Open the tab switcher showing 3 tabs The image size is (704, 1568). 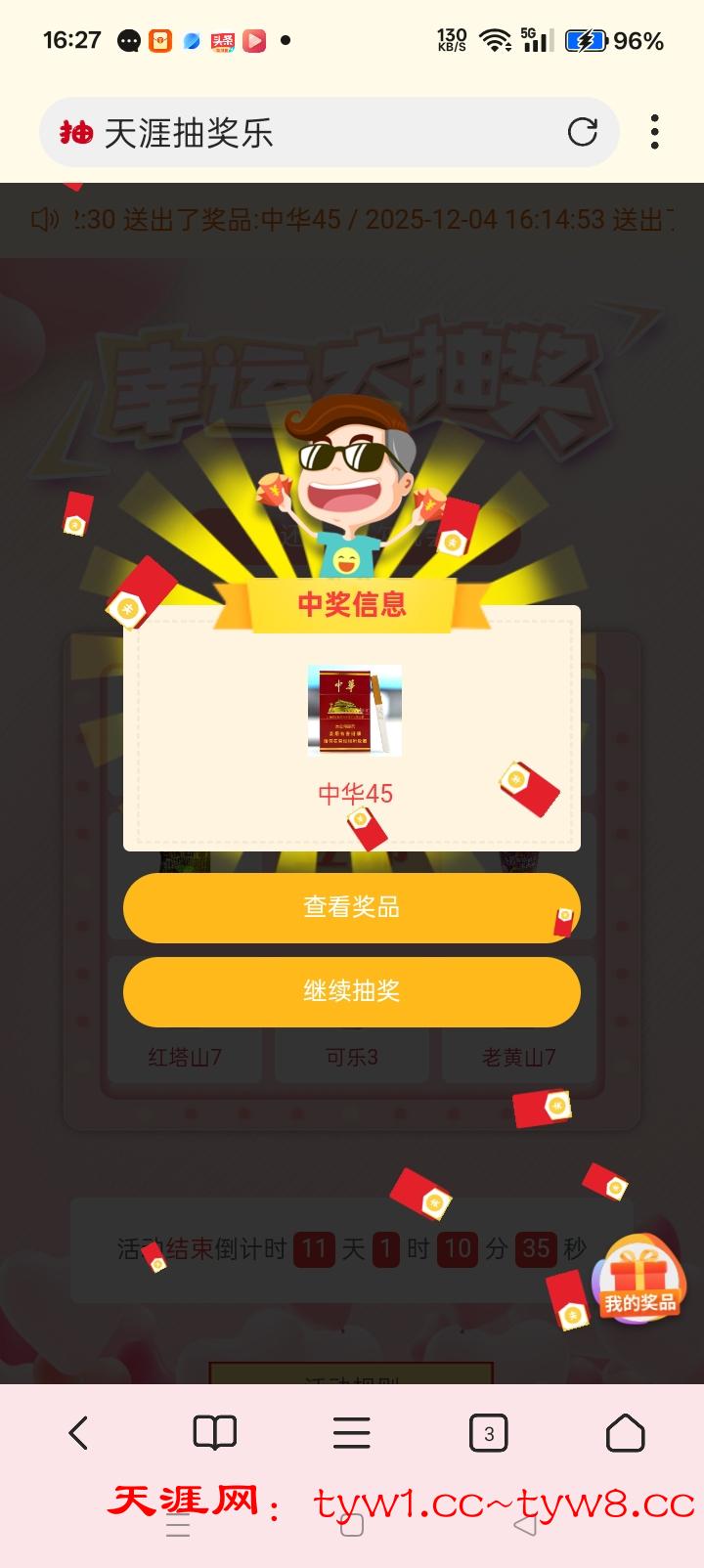pos(488,1433)
